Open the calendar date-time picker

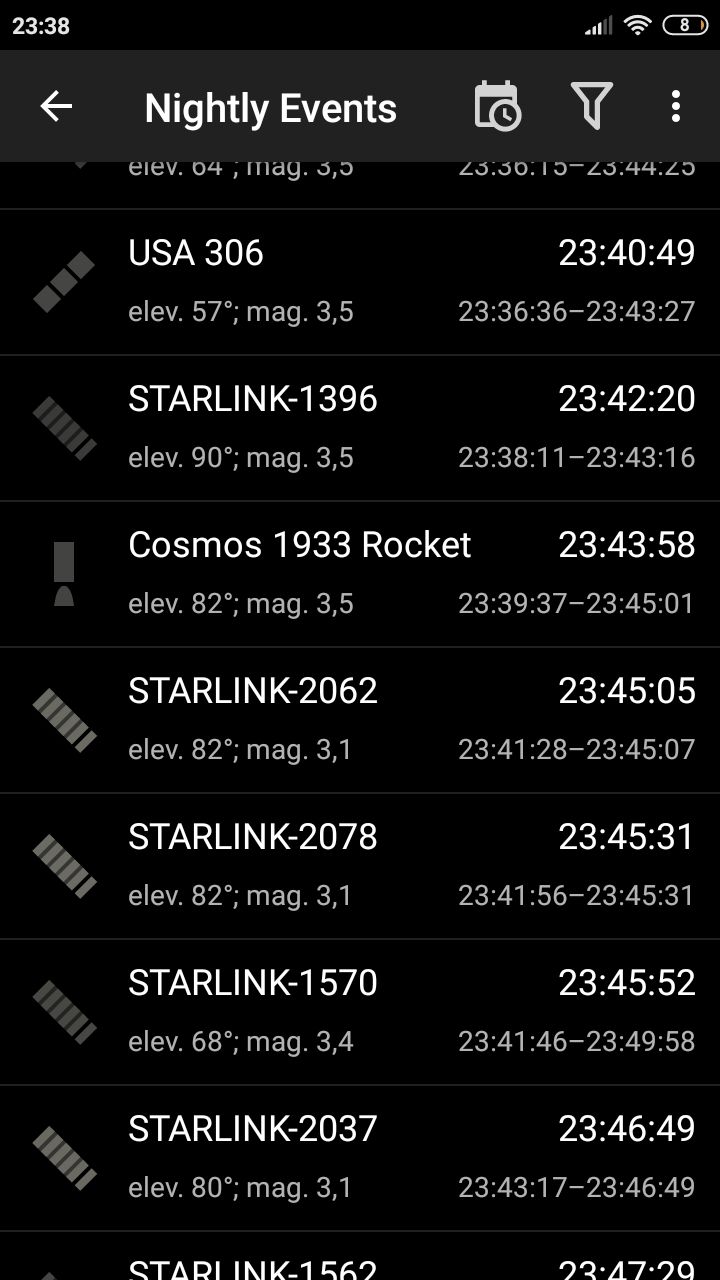click(x=497, y=106)
